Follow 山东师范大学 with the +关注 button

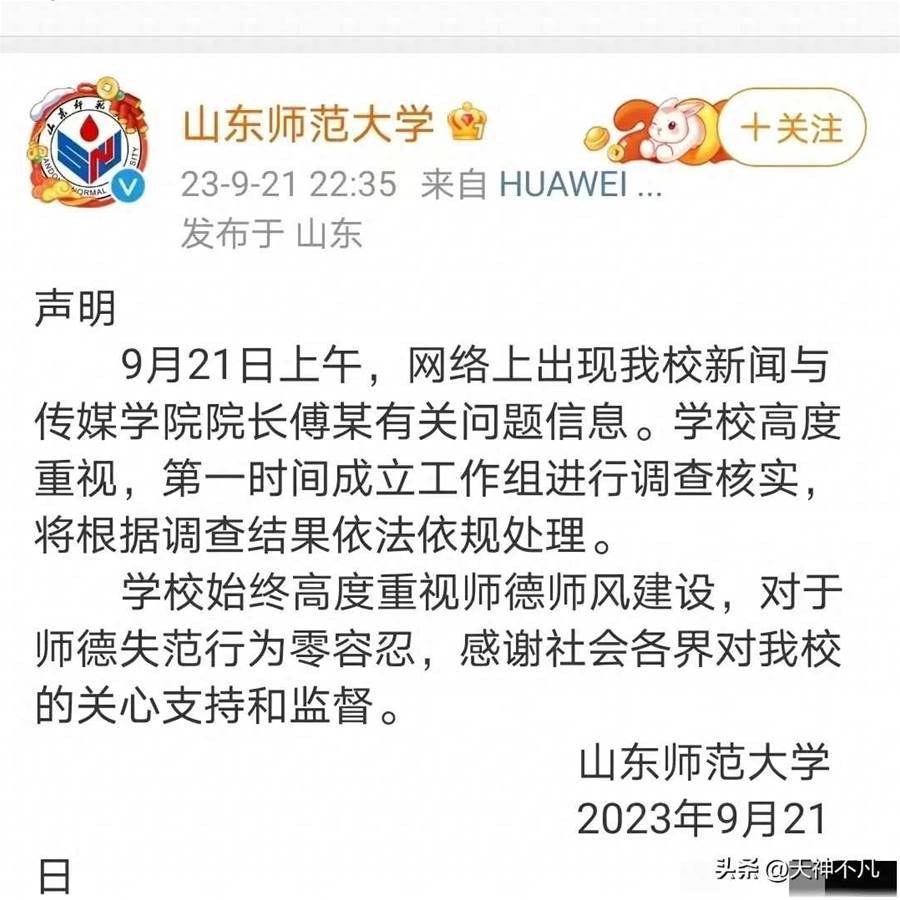pos(792,128)
